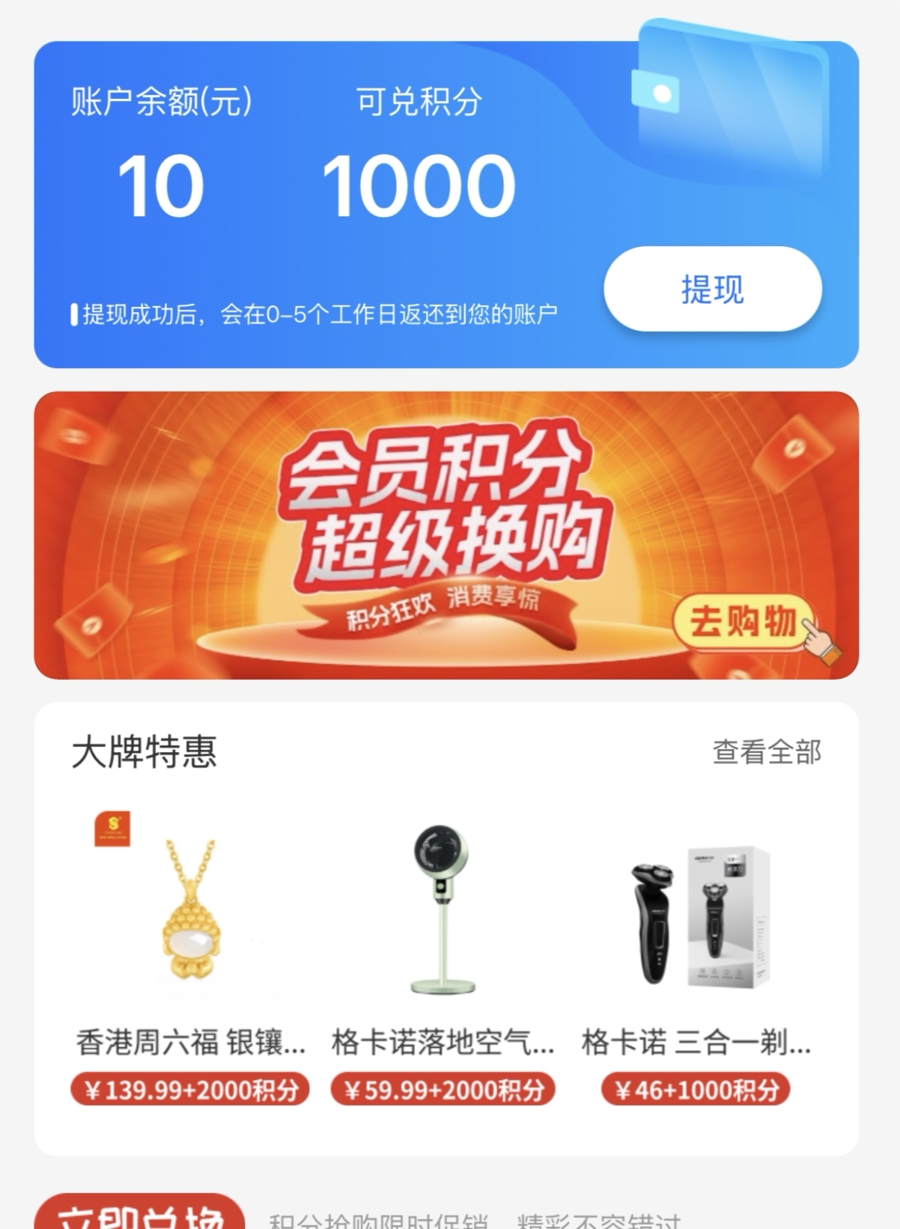Tap the 提现 withdraw button
The image size is (900, 1229).
click(712, 290)
